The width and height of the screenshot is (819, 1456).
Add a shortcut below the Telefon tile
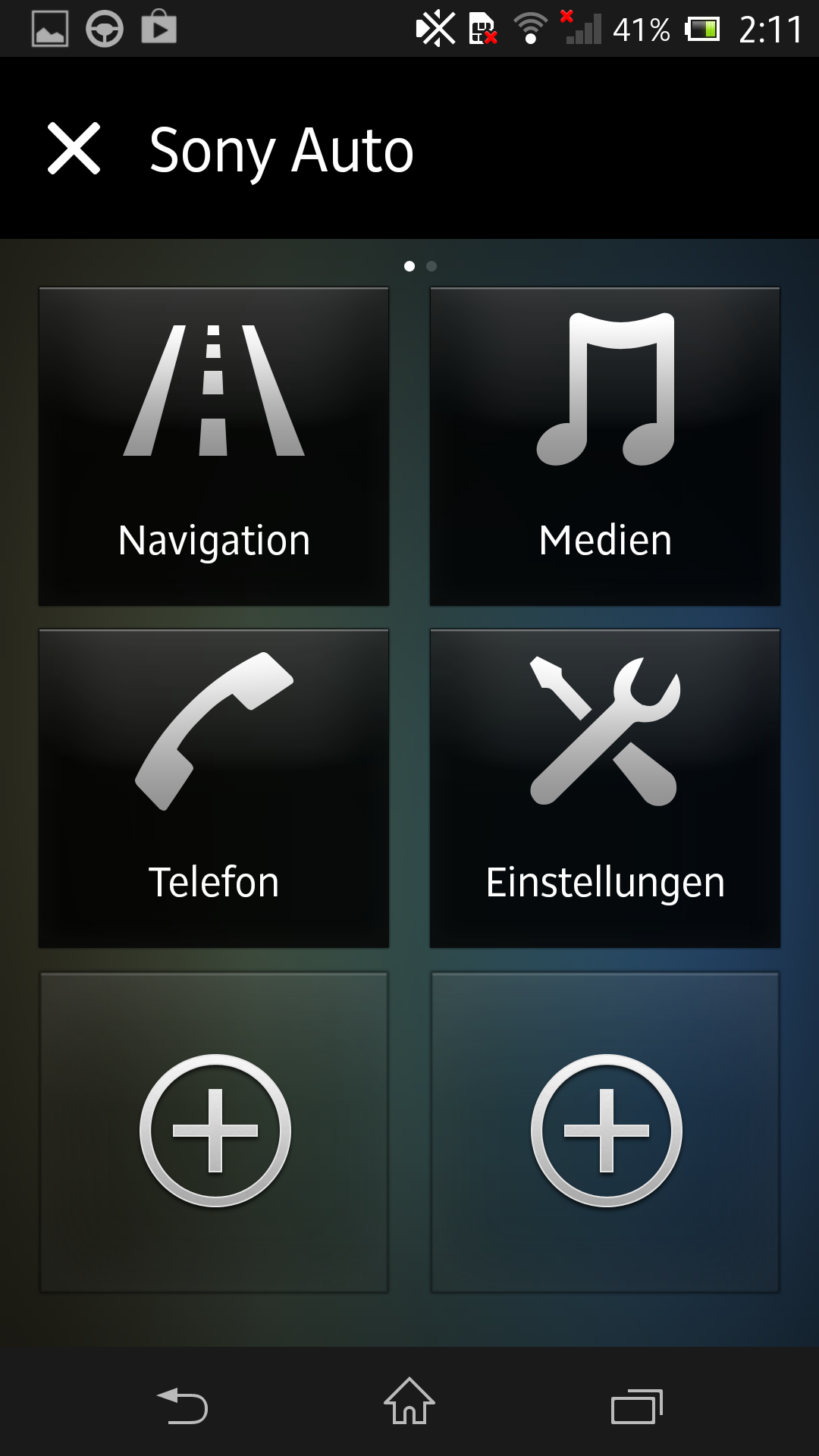pyautogui.click(x=214, y=1131)
